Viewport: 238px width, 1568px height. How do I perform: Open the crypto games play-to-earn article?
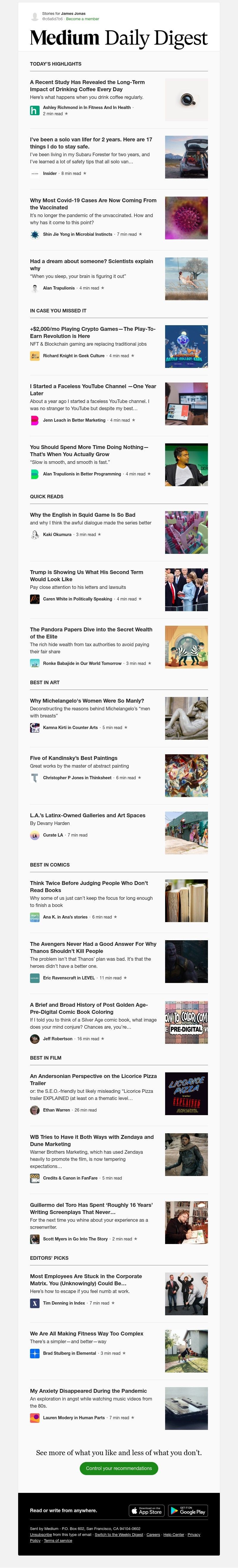point(92,332)
